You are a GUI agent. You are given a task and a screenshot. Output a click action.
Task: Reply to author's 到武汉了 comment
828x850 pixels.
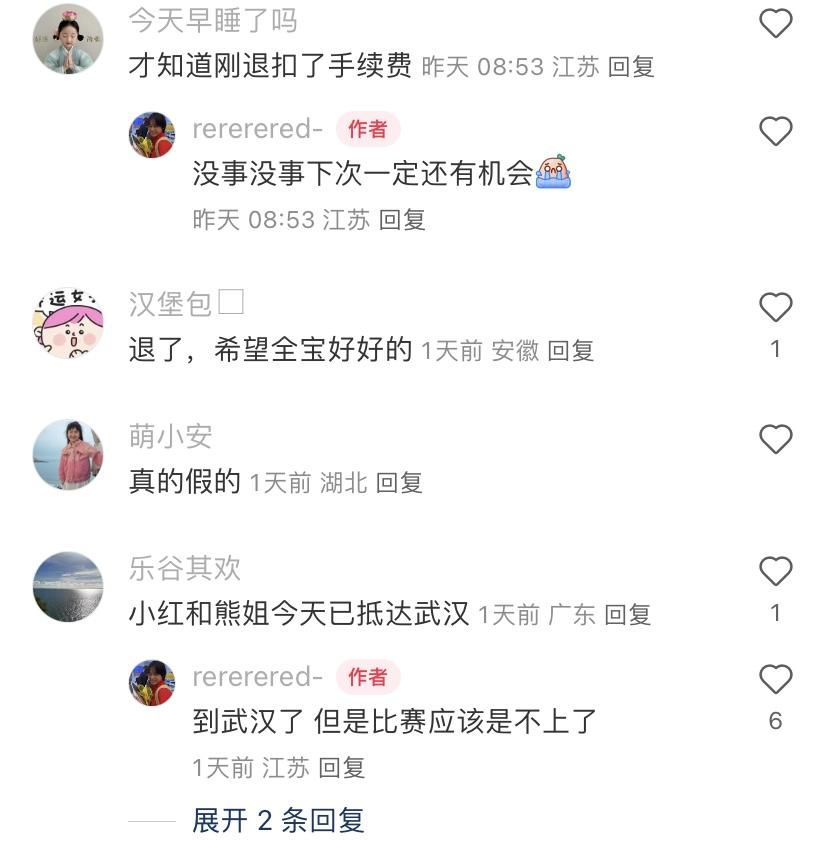(x=342, y=768)
